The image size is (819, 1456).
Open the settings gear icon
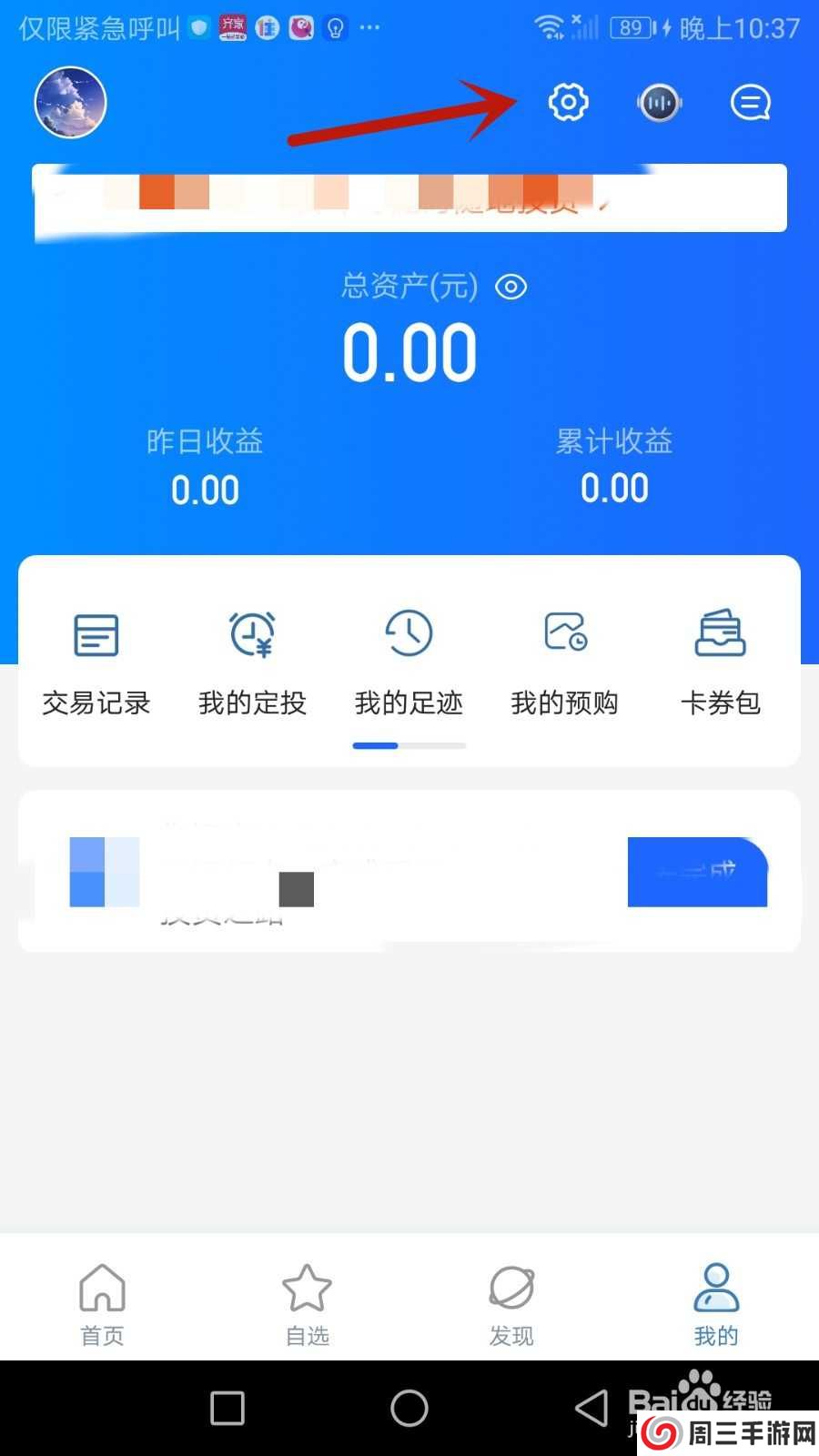point(568,103)
